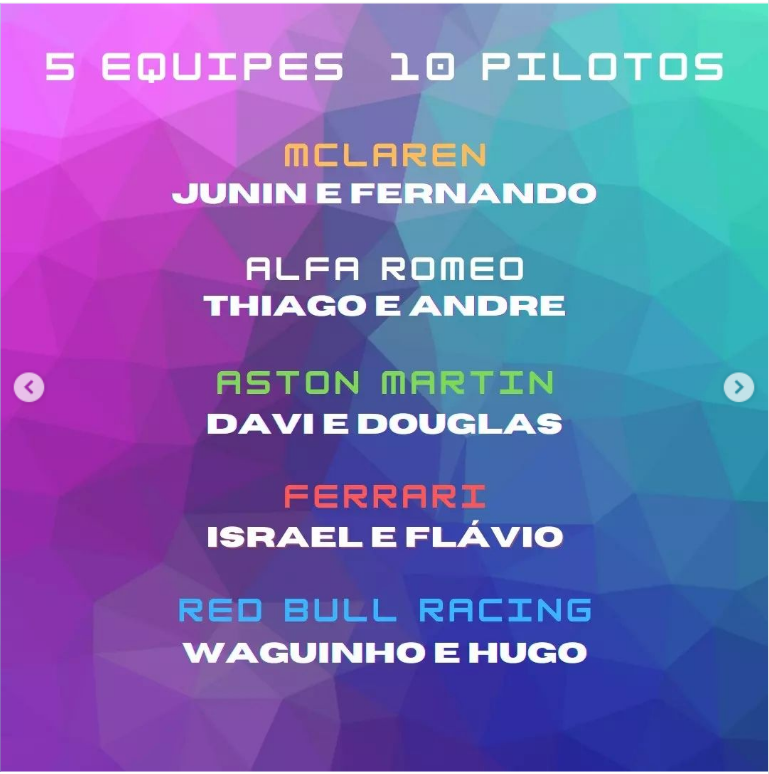Go back to the previous carousel image
The width and height of the screenshot is (769, 774).
pos(29,387)
